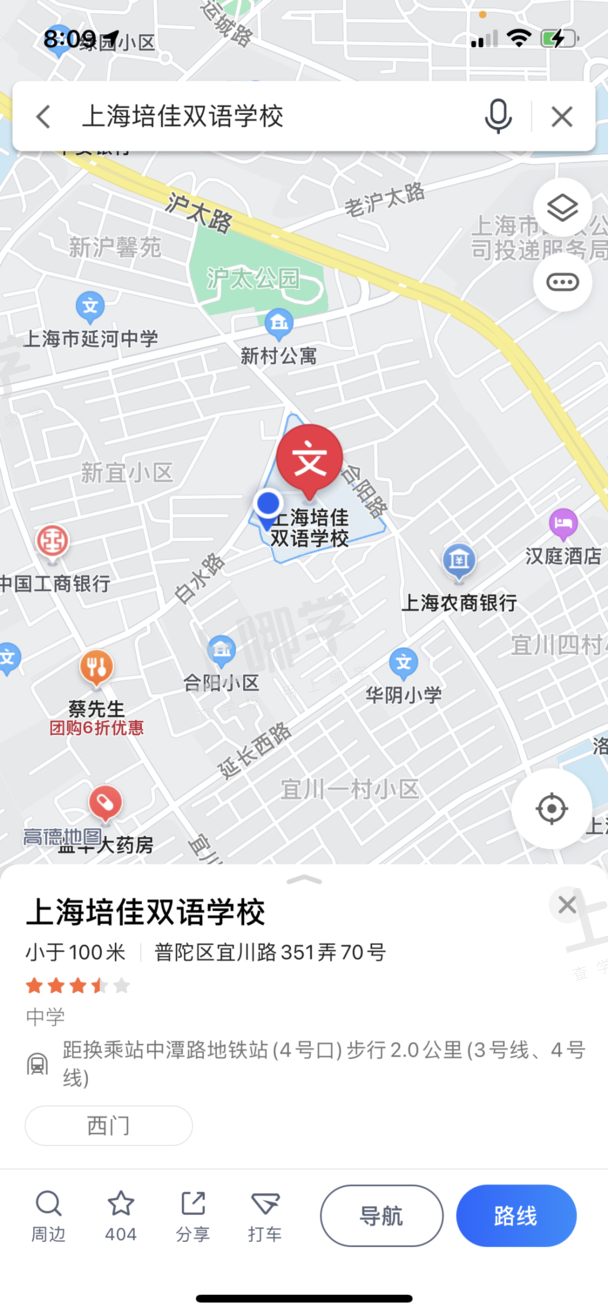The height and width of the screenshot is (1315, 608).
Task: View route options via 路线
Action: tap(516, 1216)
